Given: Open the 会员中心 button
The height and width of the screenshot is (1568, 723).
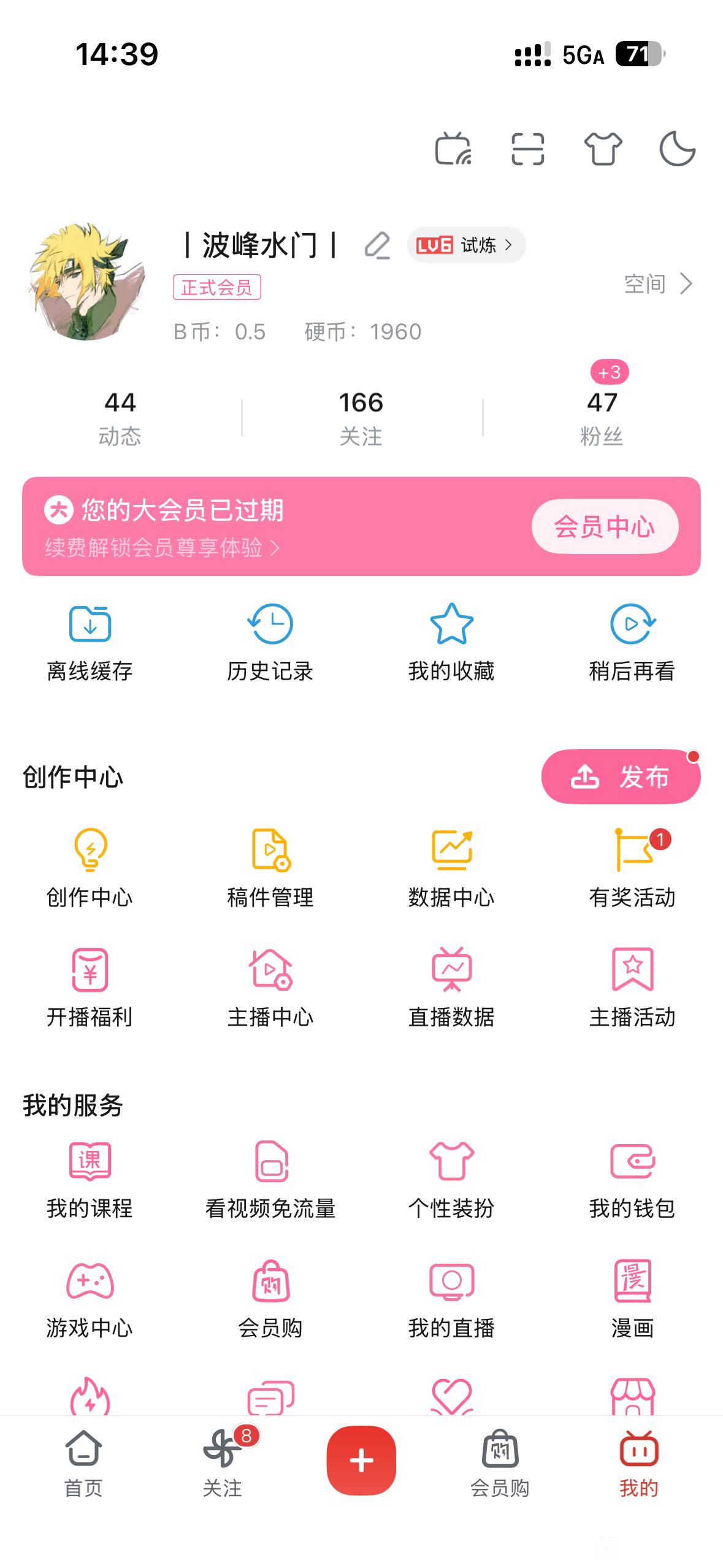Looking at the screenshot, I should [x=605, y=527].
